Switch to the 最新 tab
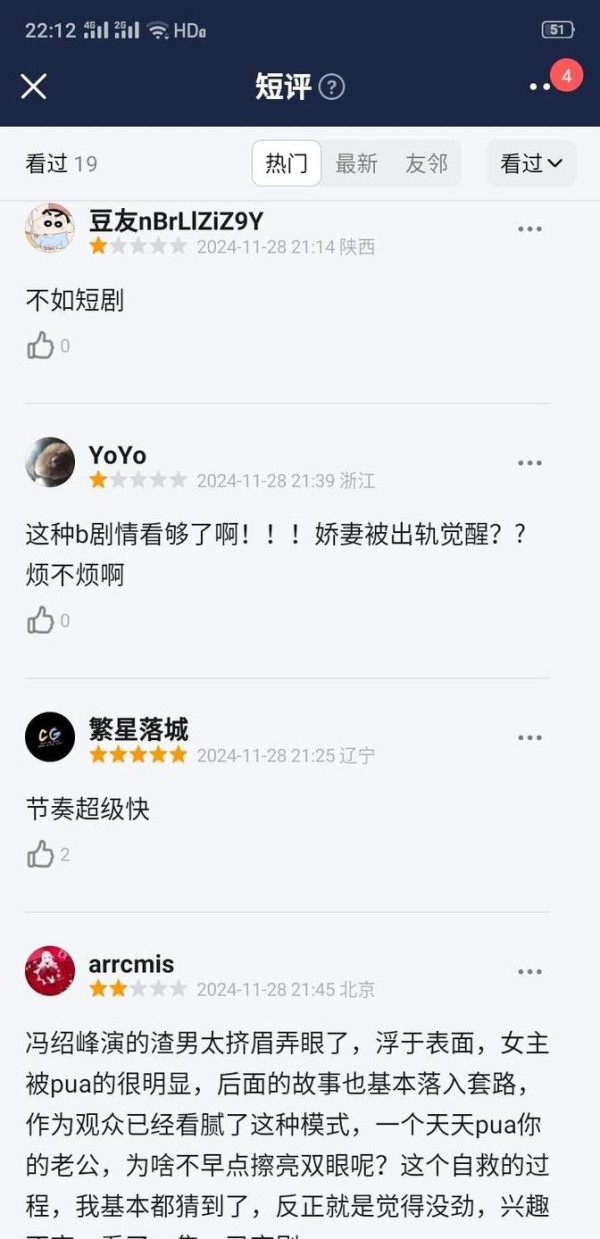This screenshot has width=600, height=1239. point(356,164)
